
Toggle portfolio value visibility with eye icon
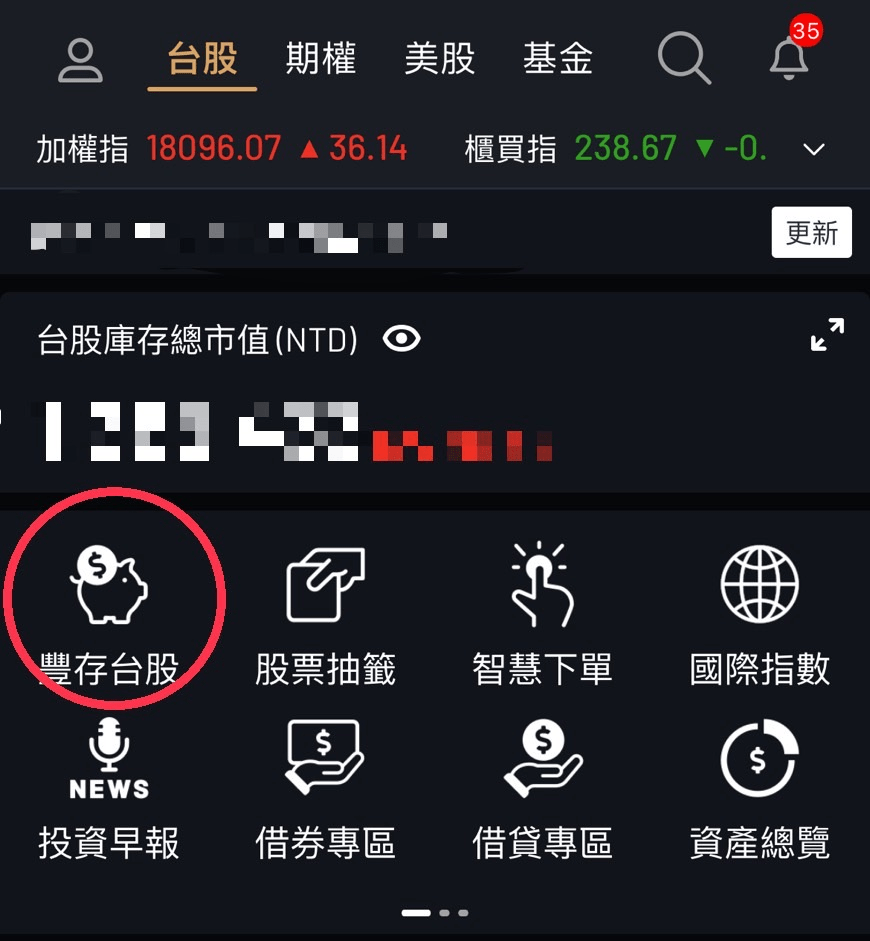point(402,340)
